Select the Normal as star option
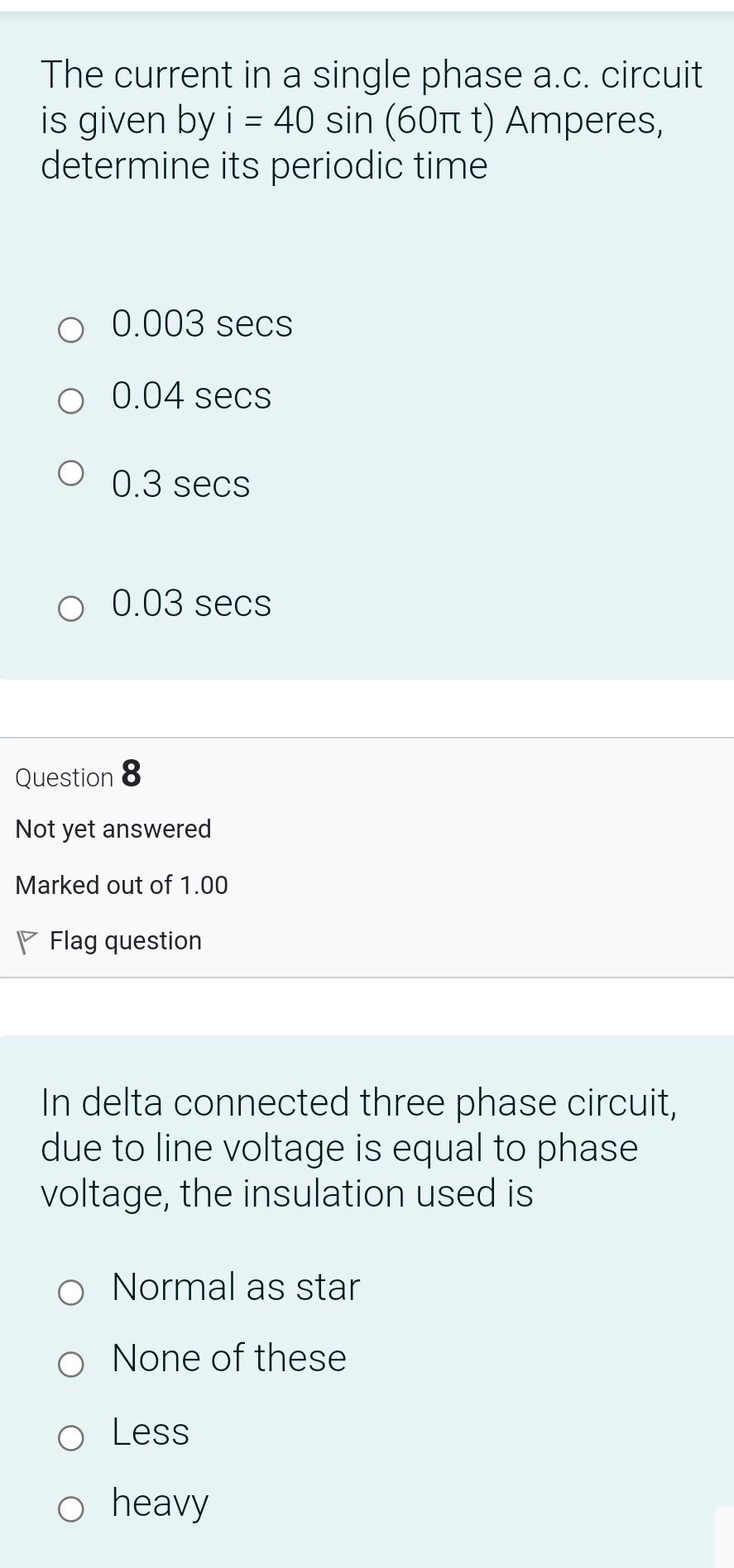This screenshot has width=734, height=1568. (71, 1293)
